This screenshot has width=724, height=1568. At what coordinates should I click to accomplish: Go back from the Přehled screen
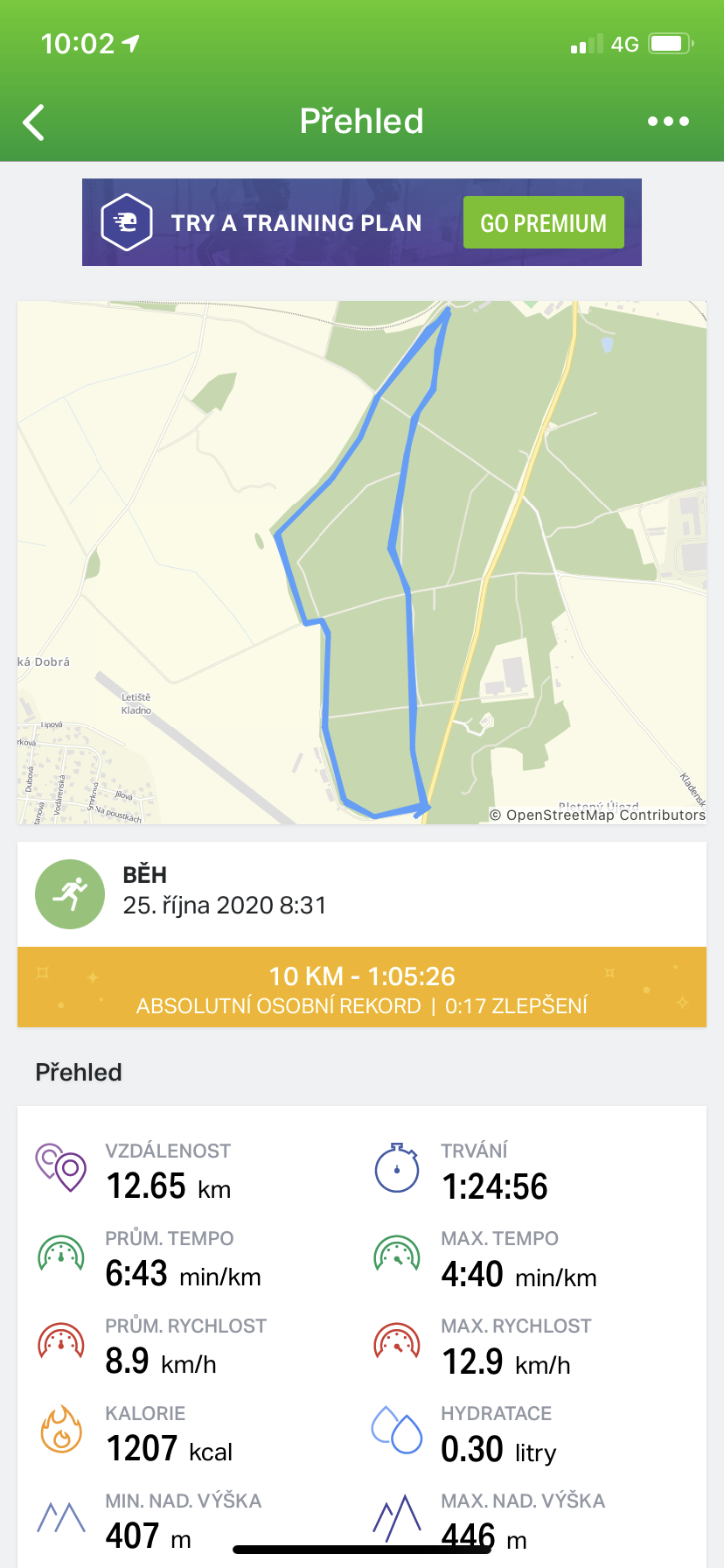point(34,122)
